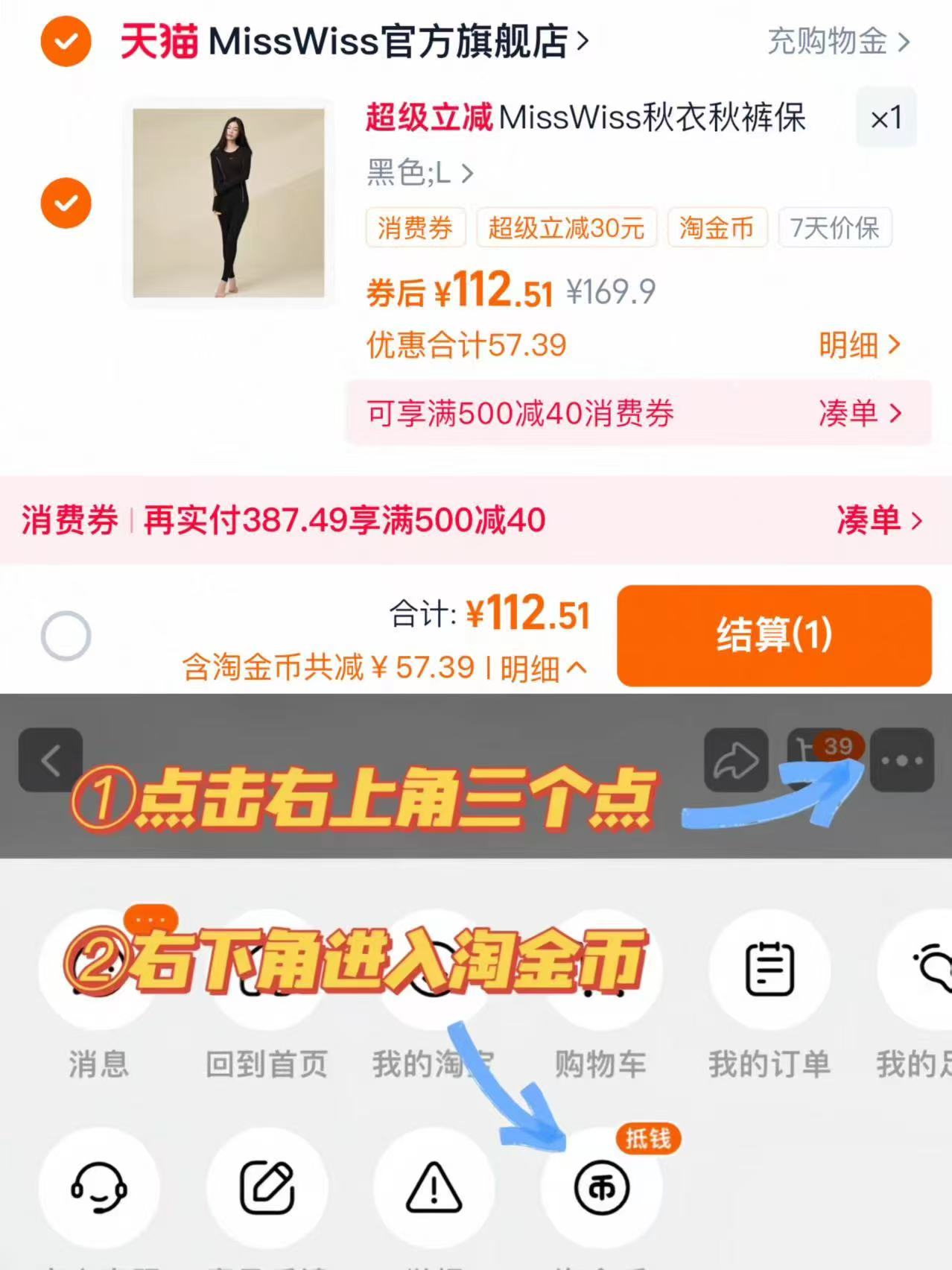Open 我的淘宝 from the icon panel

click(x=434, y=969)
